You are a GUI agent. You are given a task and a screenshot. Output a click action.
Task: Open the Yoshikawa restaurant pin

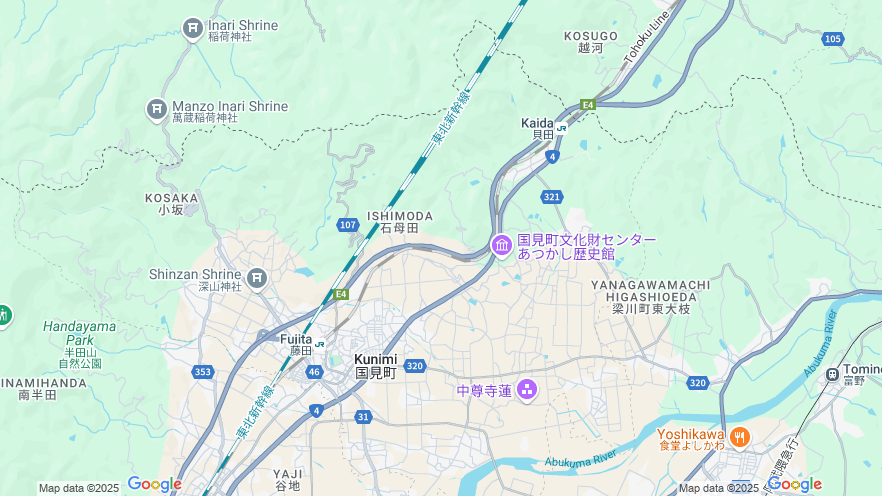click(x=740, y=436)
